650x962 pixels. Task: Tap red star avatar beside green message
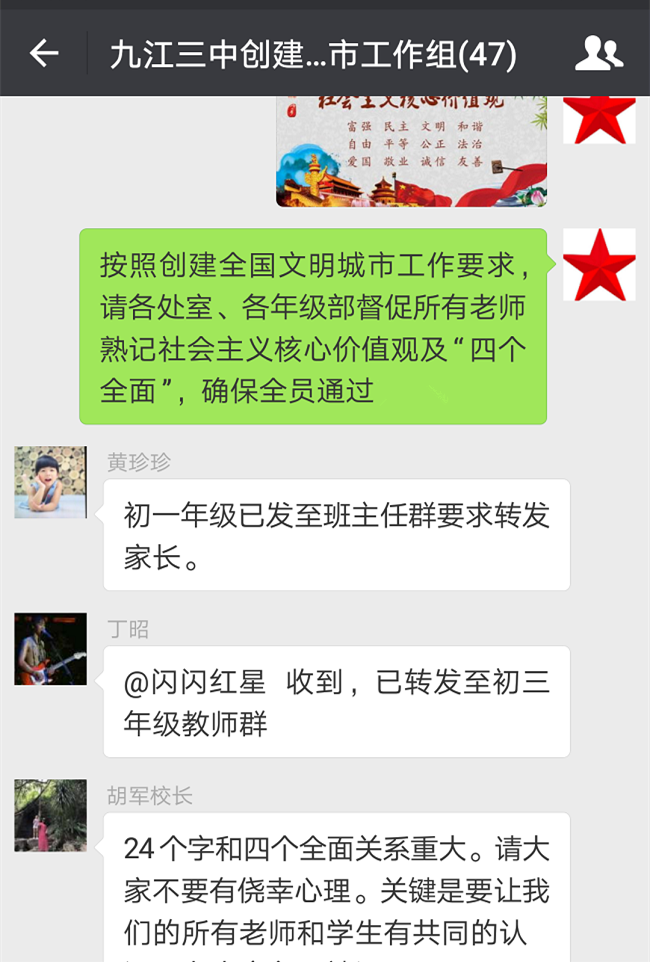599,265
